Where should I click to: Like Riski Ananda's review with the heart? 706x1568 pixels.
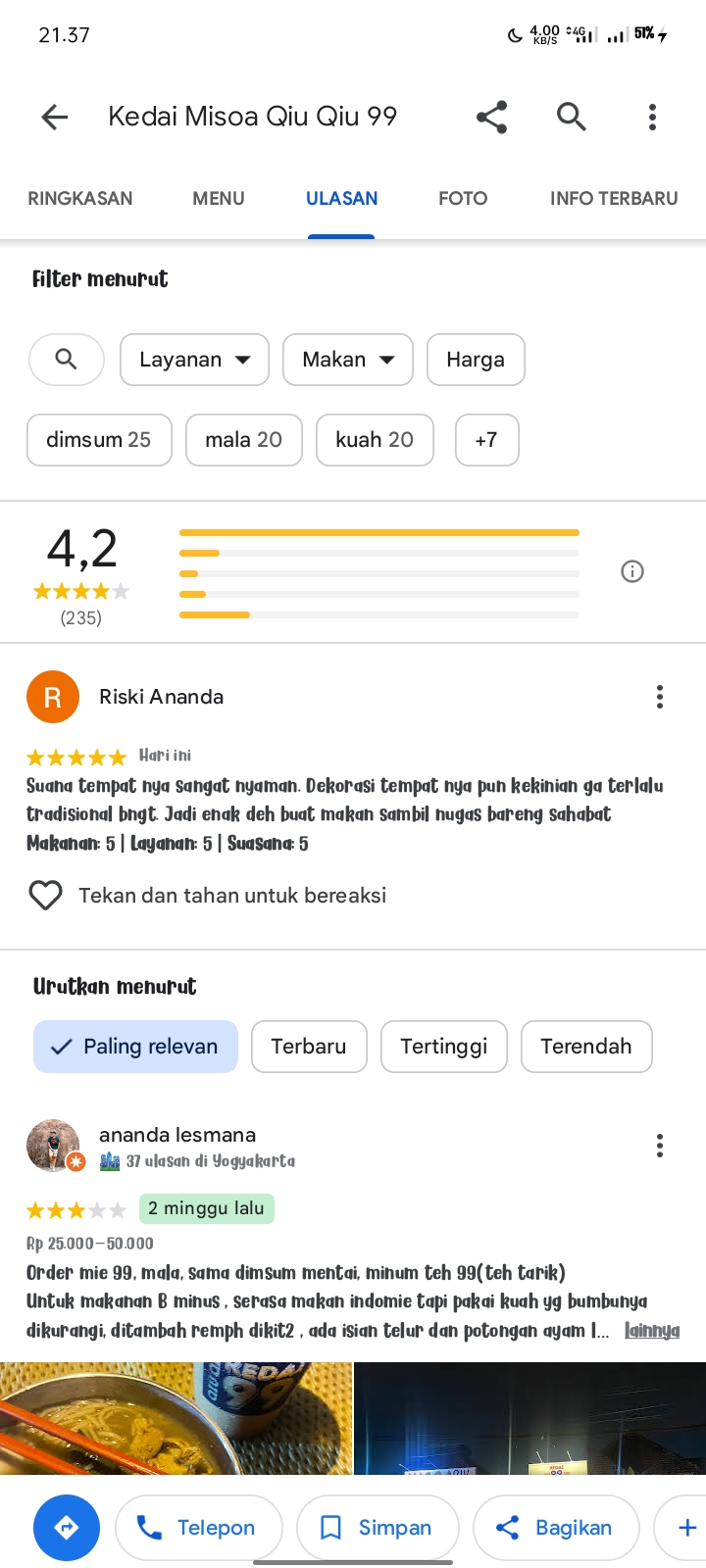point(46,896)
